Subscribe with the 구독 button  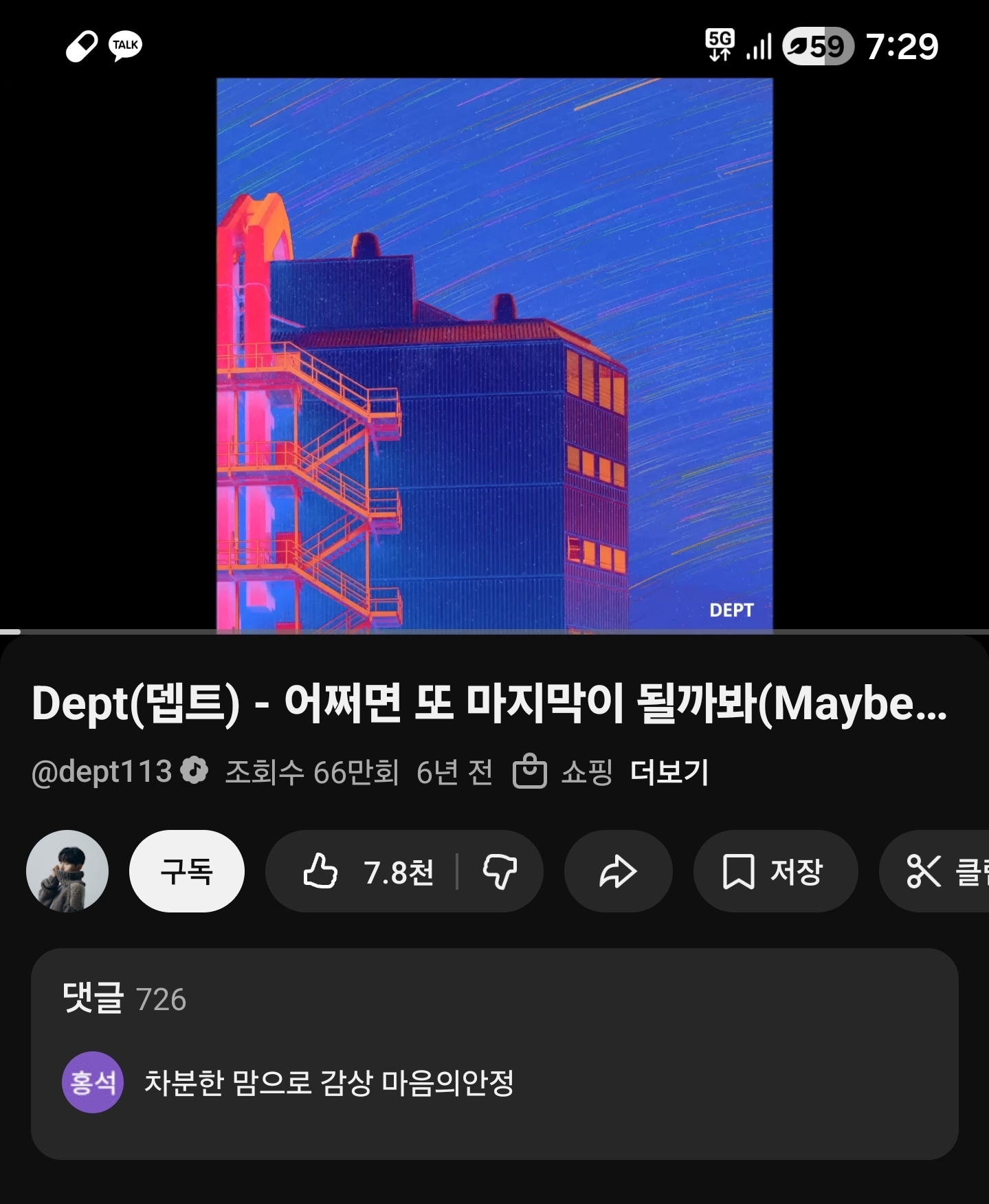[x=187, y=871]
